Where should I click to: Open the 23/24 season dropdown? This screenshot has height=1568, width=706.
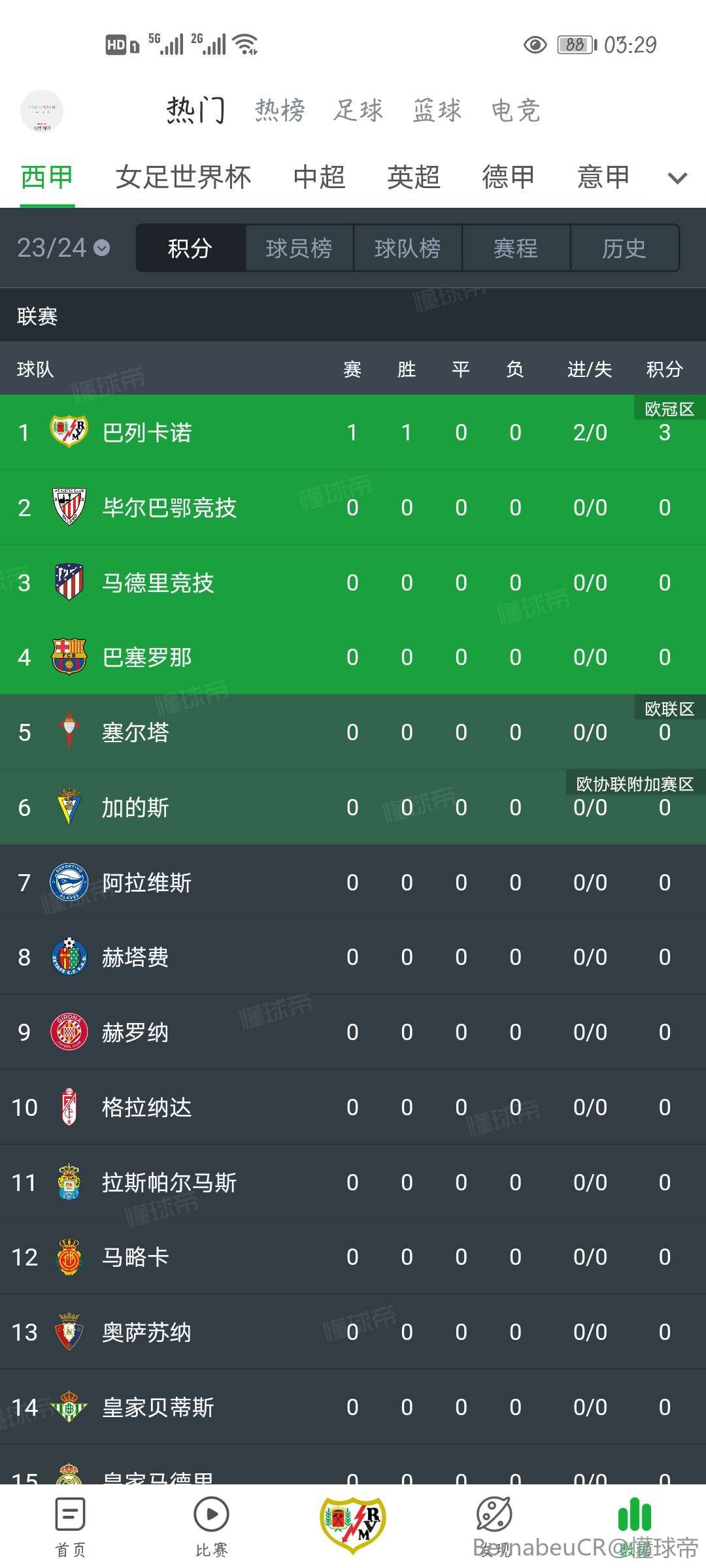coord(63,248)
